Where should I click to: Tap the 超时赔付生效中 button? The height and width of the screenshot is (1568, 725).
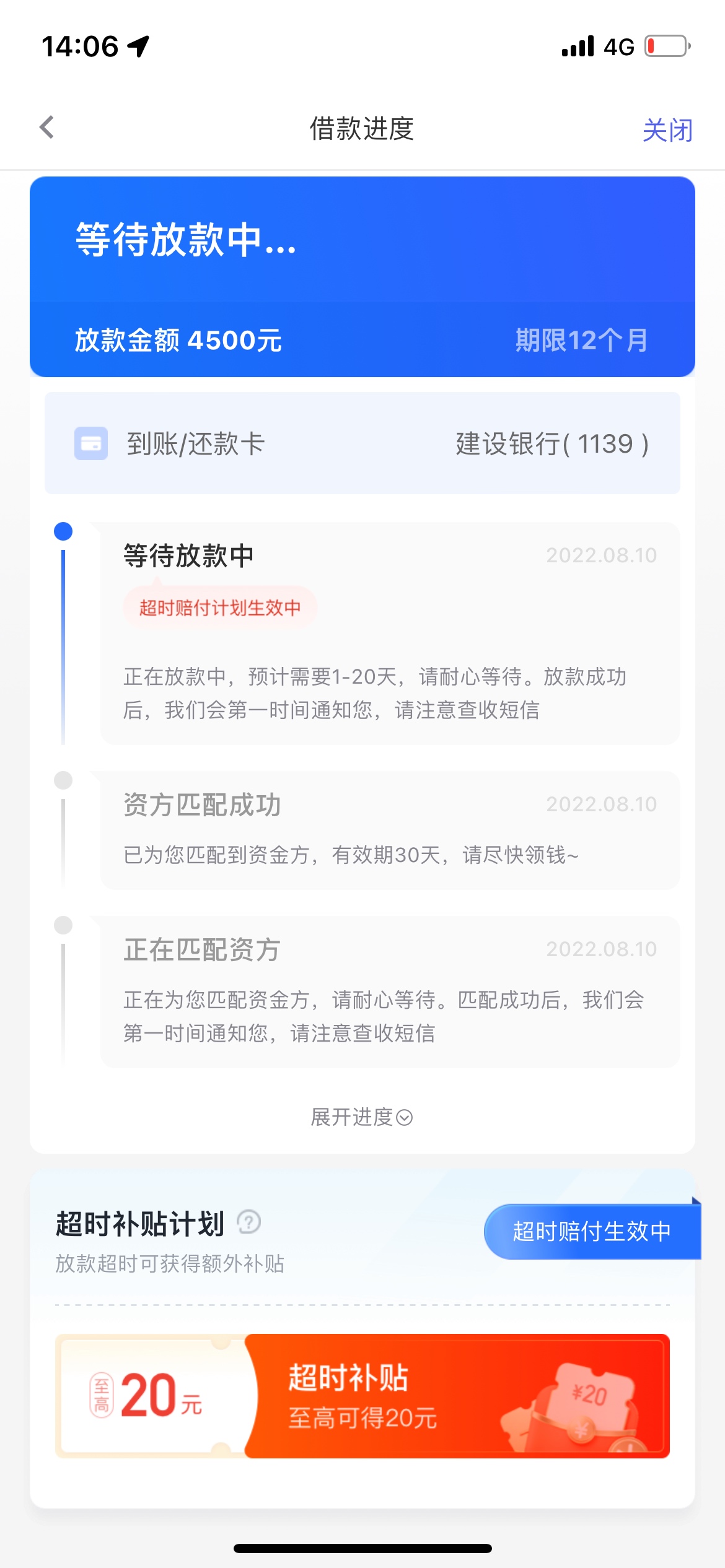(x=592, y=1231)
